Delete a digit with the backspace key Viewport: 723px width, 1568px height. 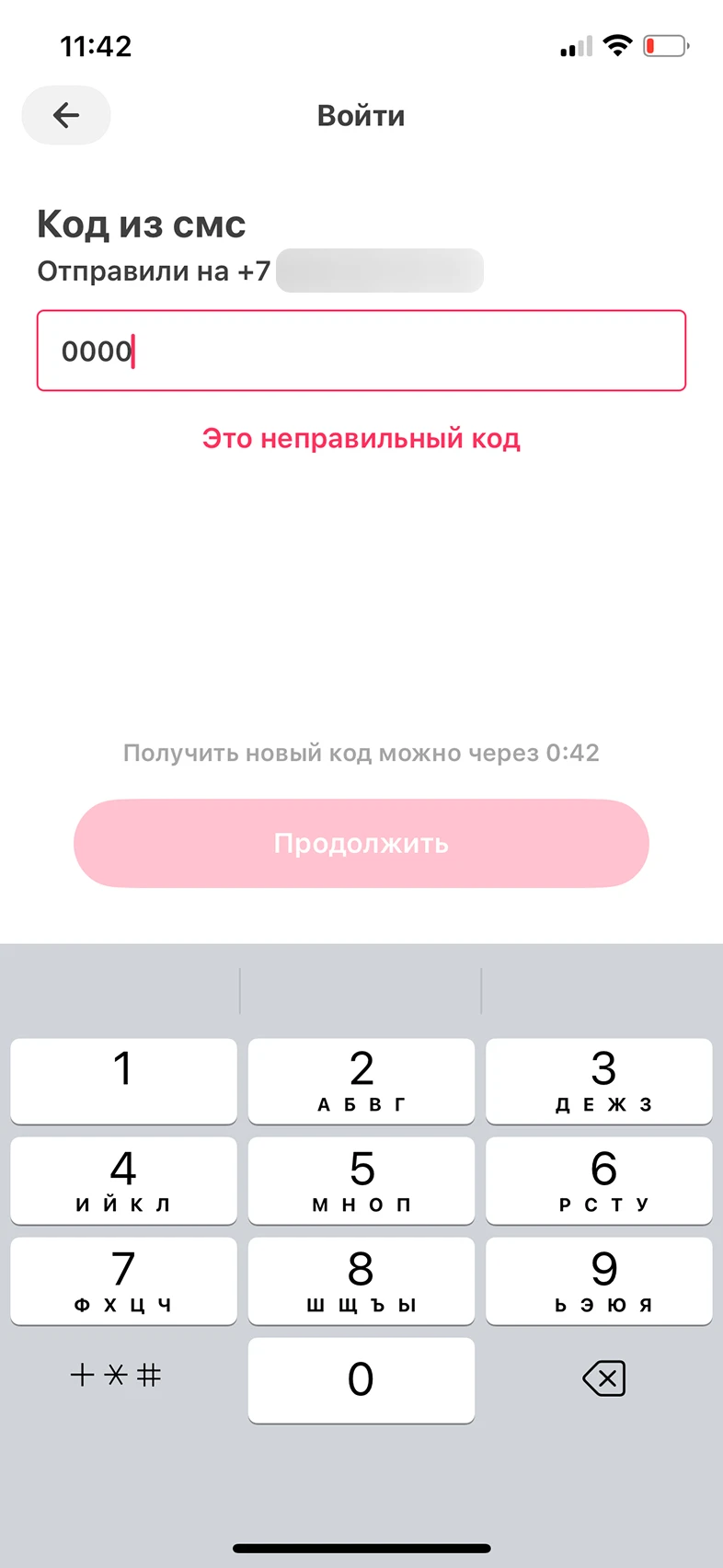[603, 1378]
